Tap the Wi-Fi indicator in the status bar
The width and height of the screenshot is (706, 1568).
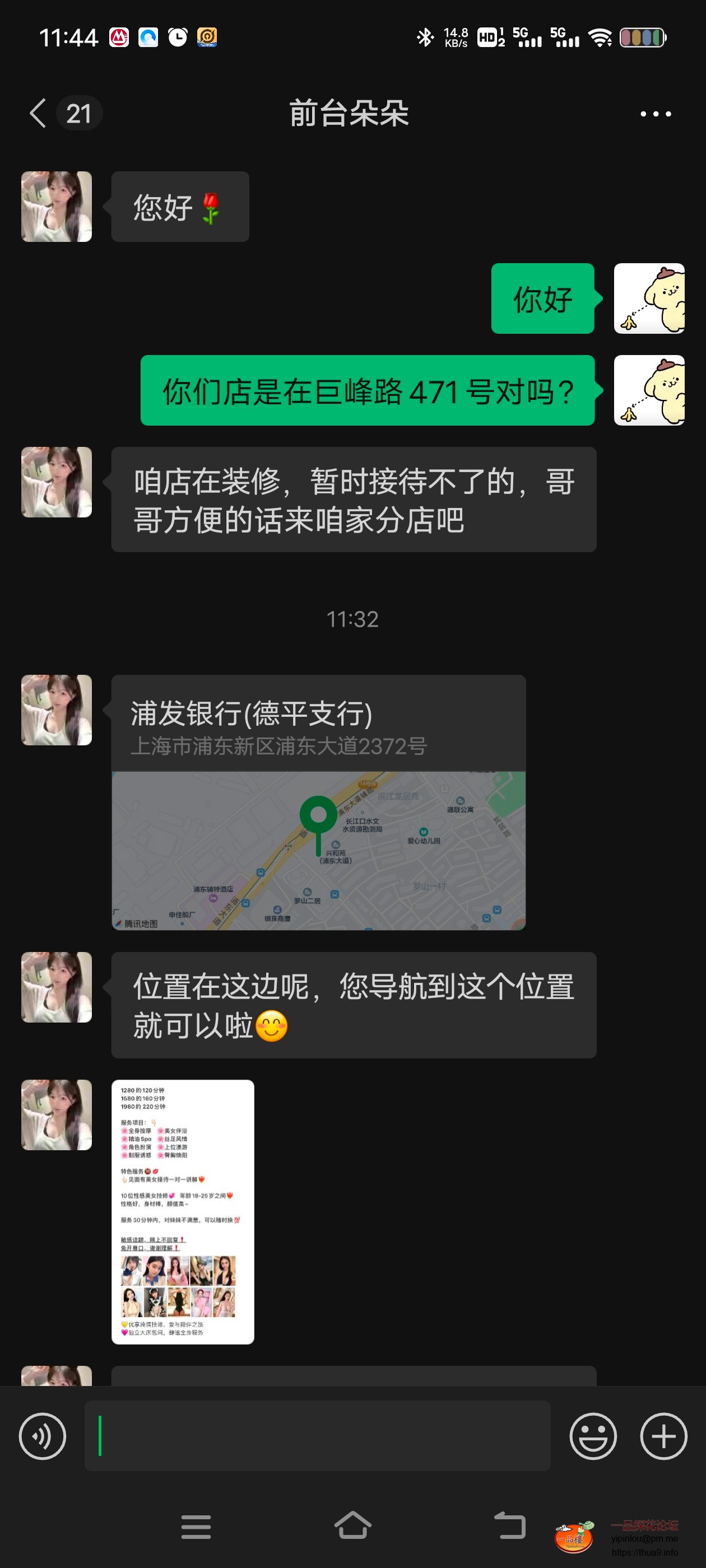tap(600, 38)
